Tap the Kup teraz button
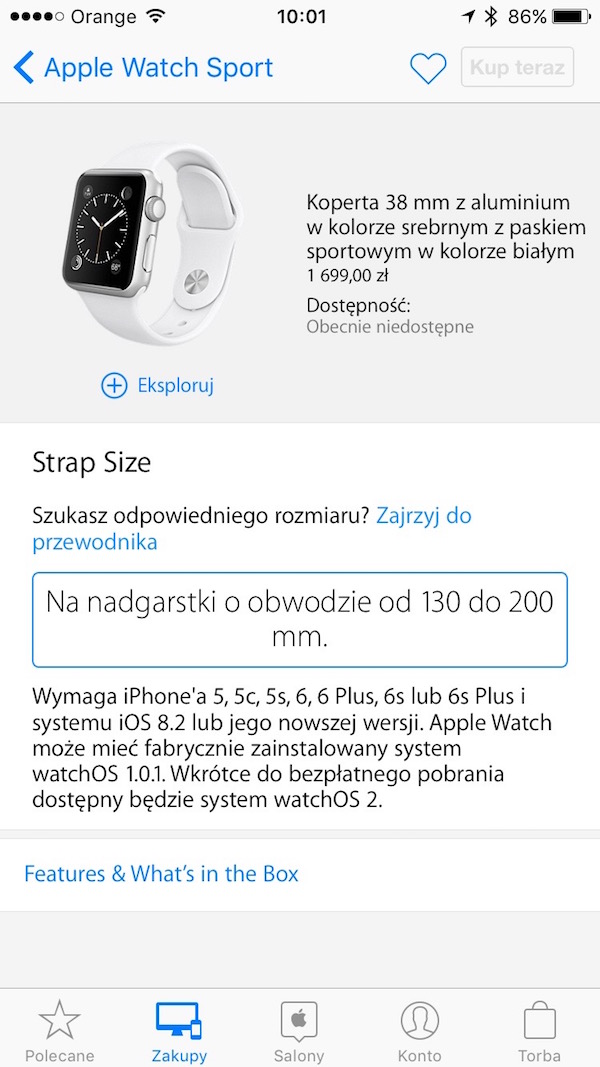Image resolution: width=600 pixels, height=1067 pixels. [x=517, y=68]
